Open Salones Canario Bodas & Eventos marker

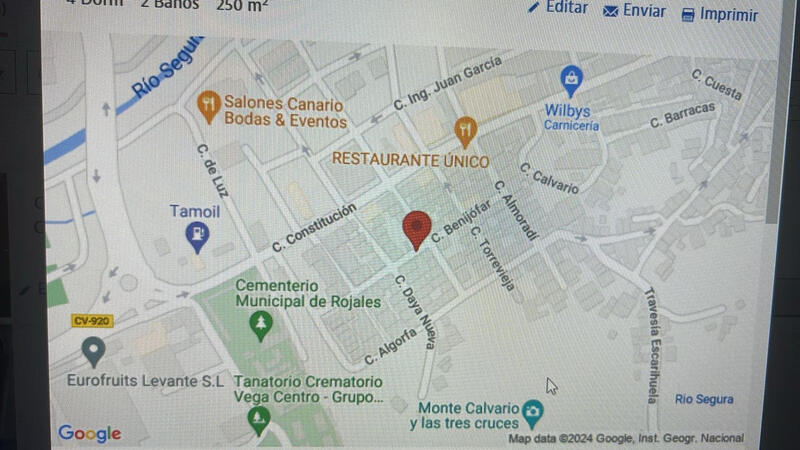click(209, 105)
